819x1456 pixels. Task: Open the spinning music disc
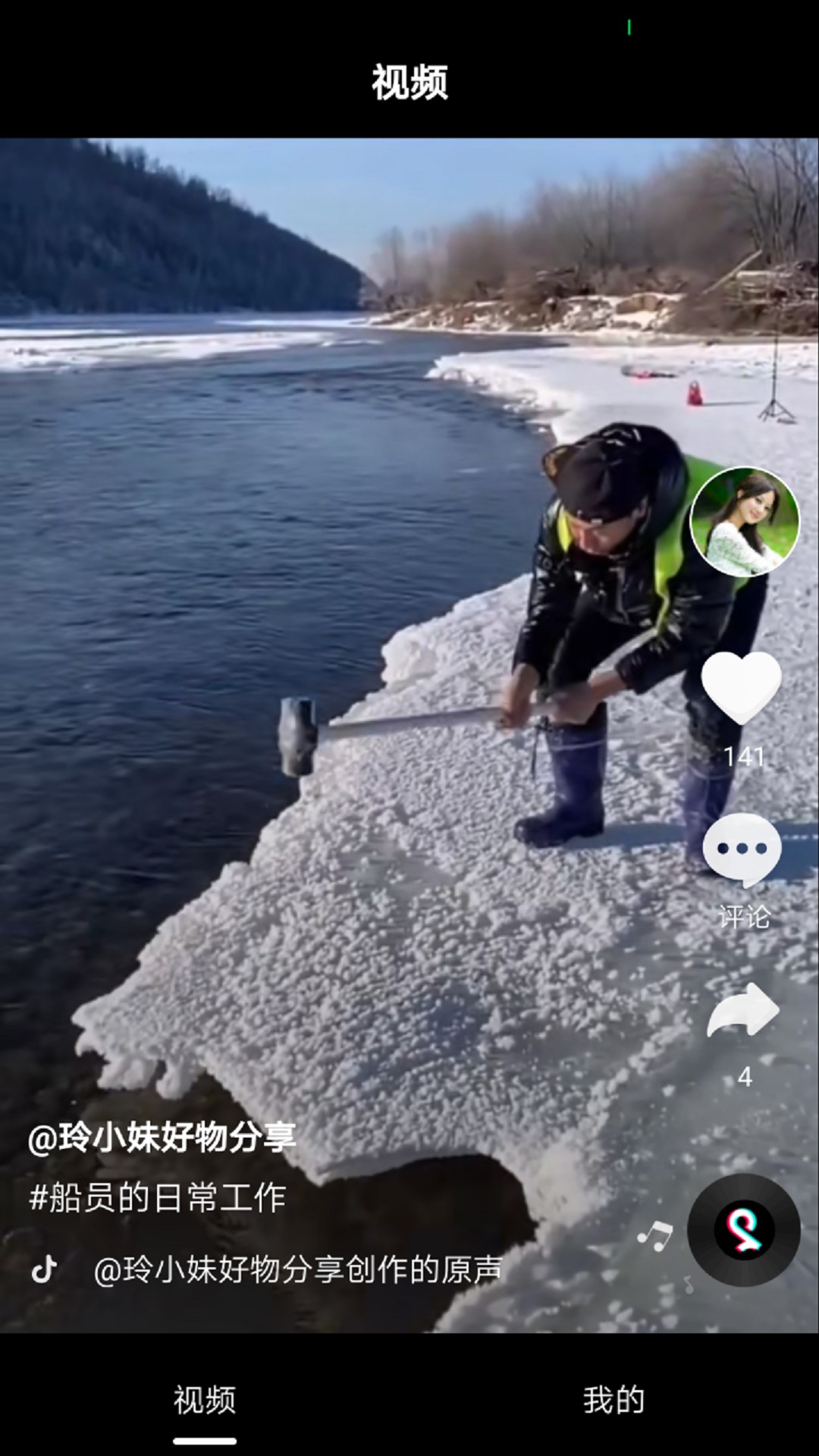click(x=744, y=1230)
